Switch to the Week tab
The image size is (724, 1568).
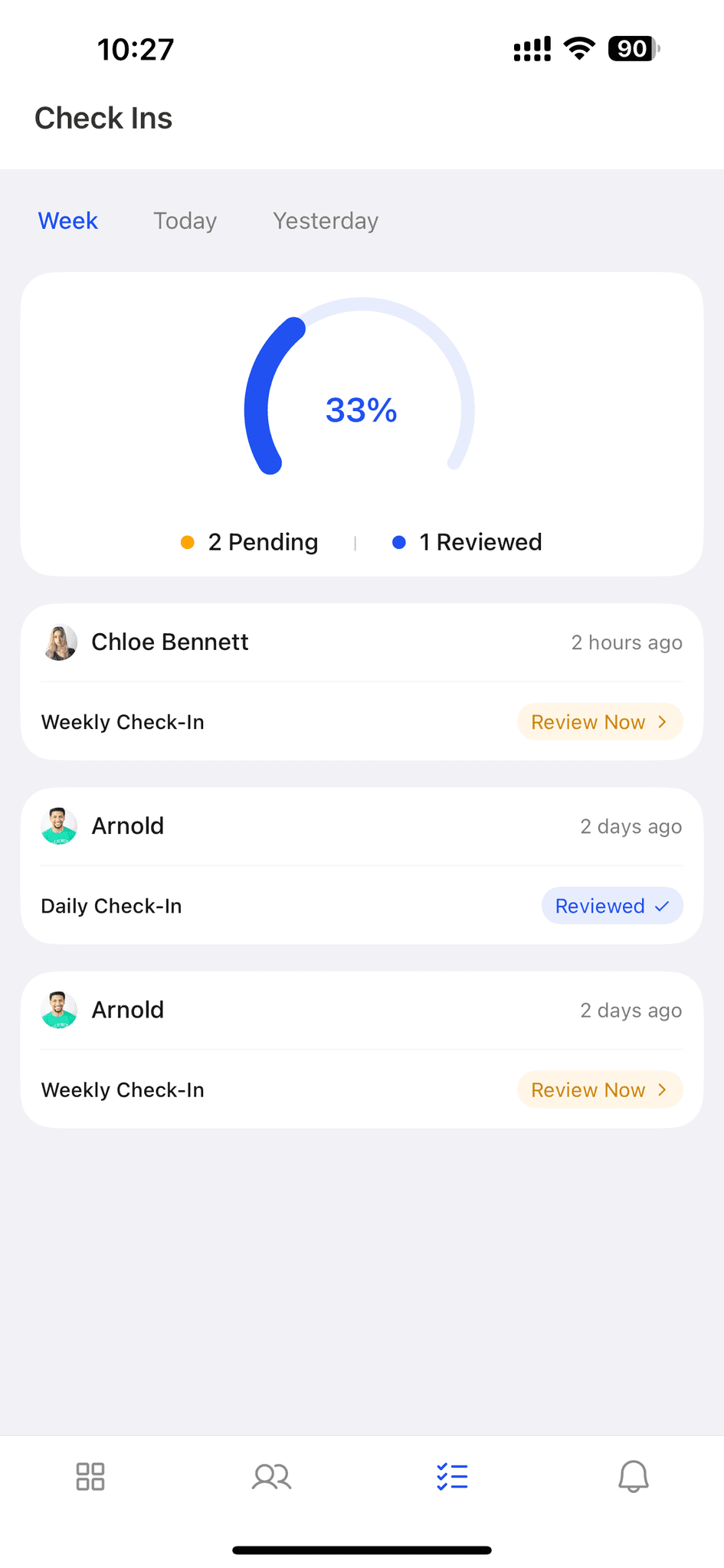[x=68, y=221]
